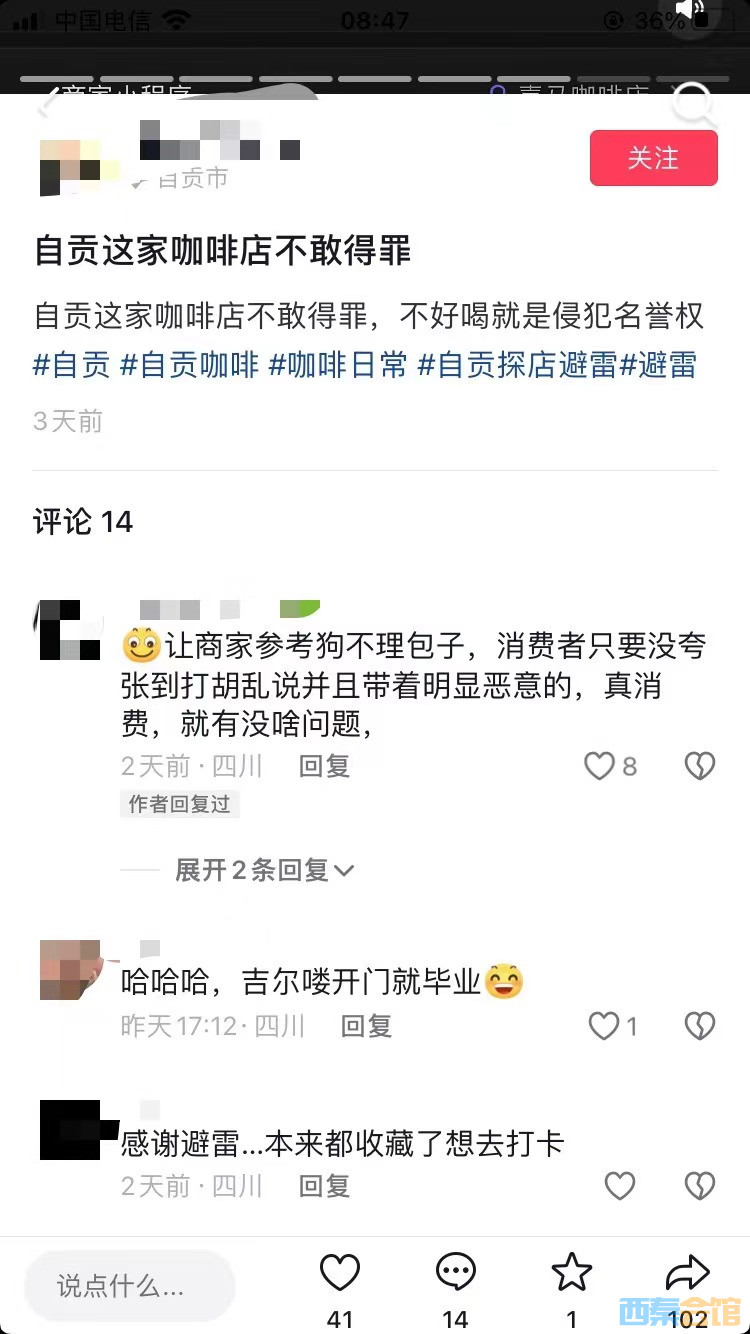Share this post via the arrow
Viewport: 750px width, 1334px height.
click(x=687, y=1274)
